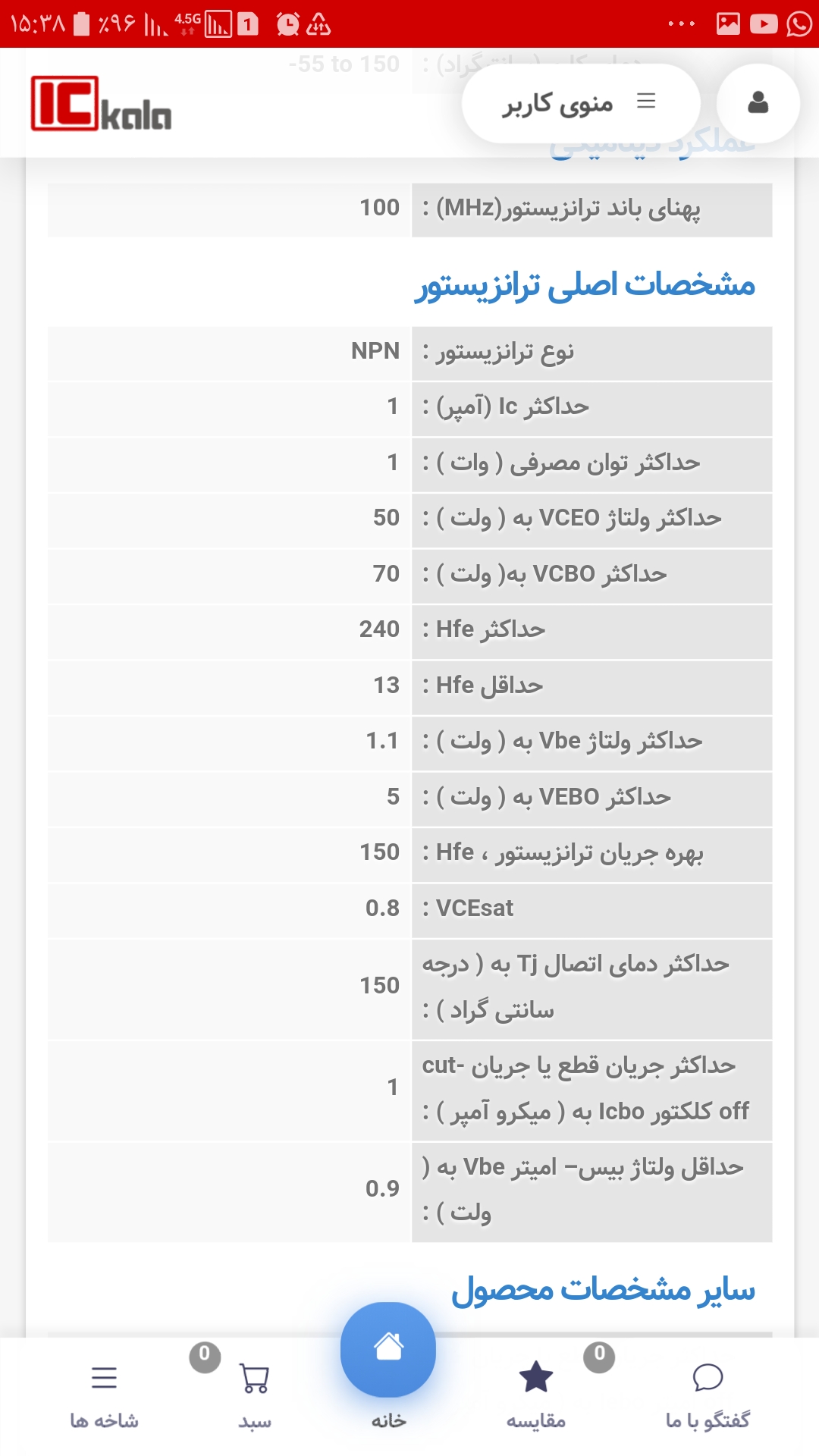Image resolution: width=819 pixels, height=1456 pixels.
Task: Open the categories tab (شاخه ها)
Action: (x=104, y=1396)
